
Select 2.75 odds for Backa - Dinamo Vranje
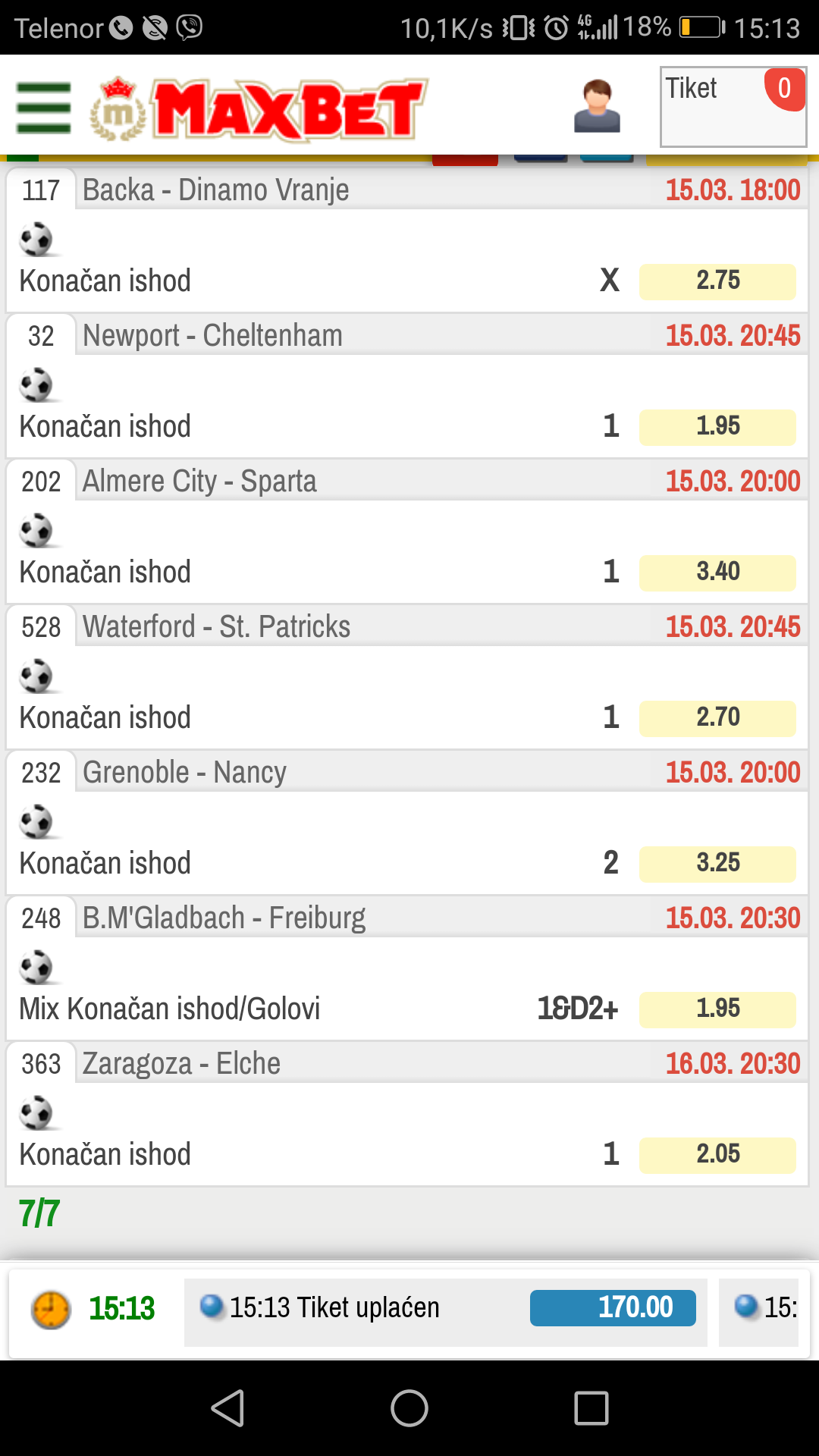tap(717, 281)
